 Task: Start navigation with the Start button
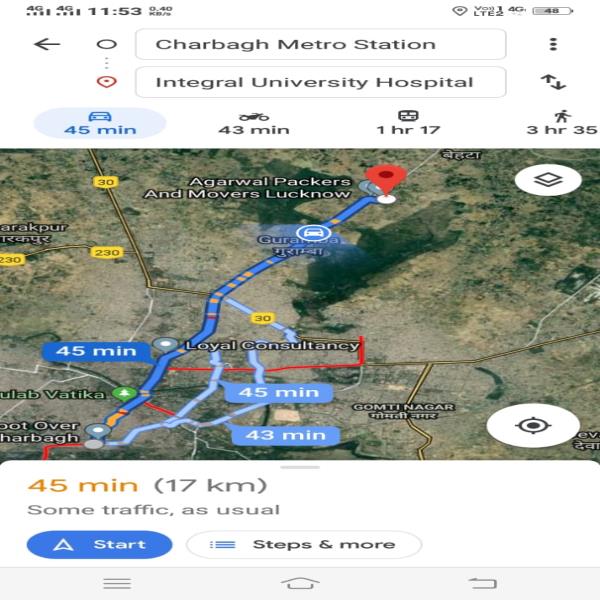click(x=99, y=544)
